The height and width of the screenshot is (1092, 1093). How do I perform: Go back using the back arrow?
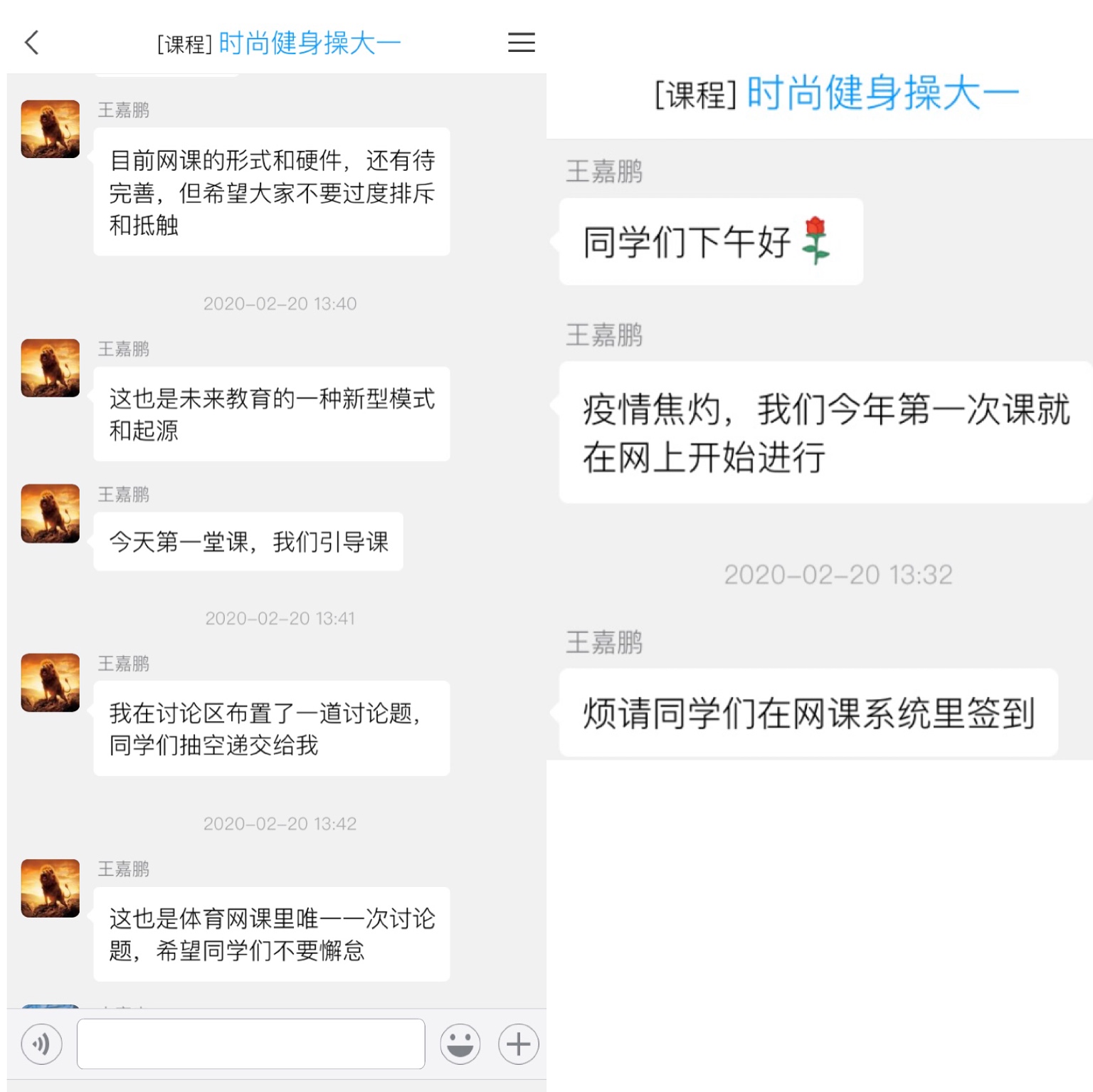tap(32, 43)
